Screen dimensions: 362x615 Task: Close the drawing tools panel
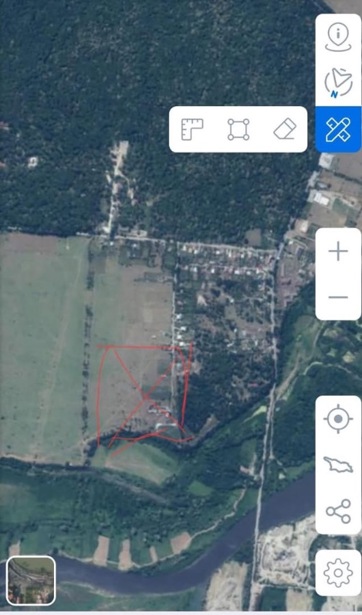[x=338, y=129]
